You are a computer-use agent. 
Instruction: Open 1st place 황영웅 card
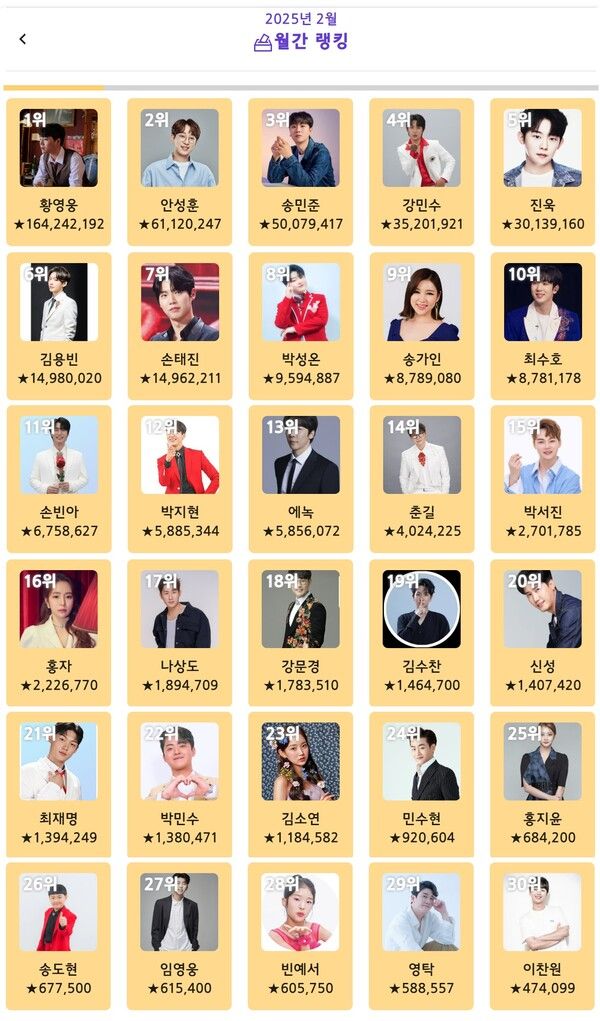[x=59, y=172]
